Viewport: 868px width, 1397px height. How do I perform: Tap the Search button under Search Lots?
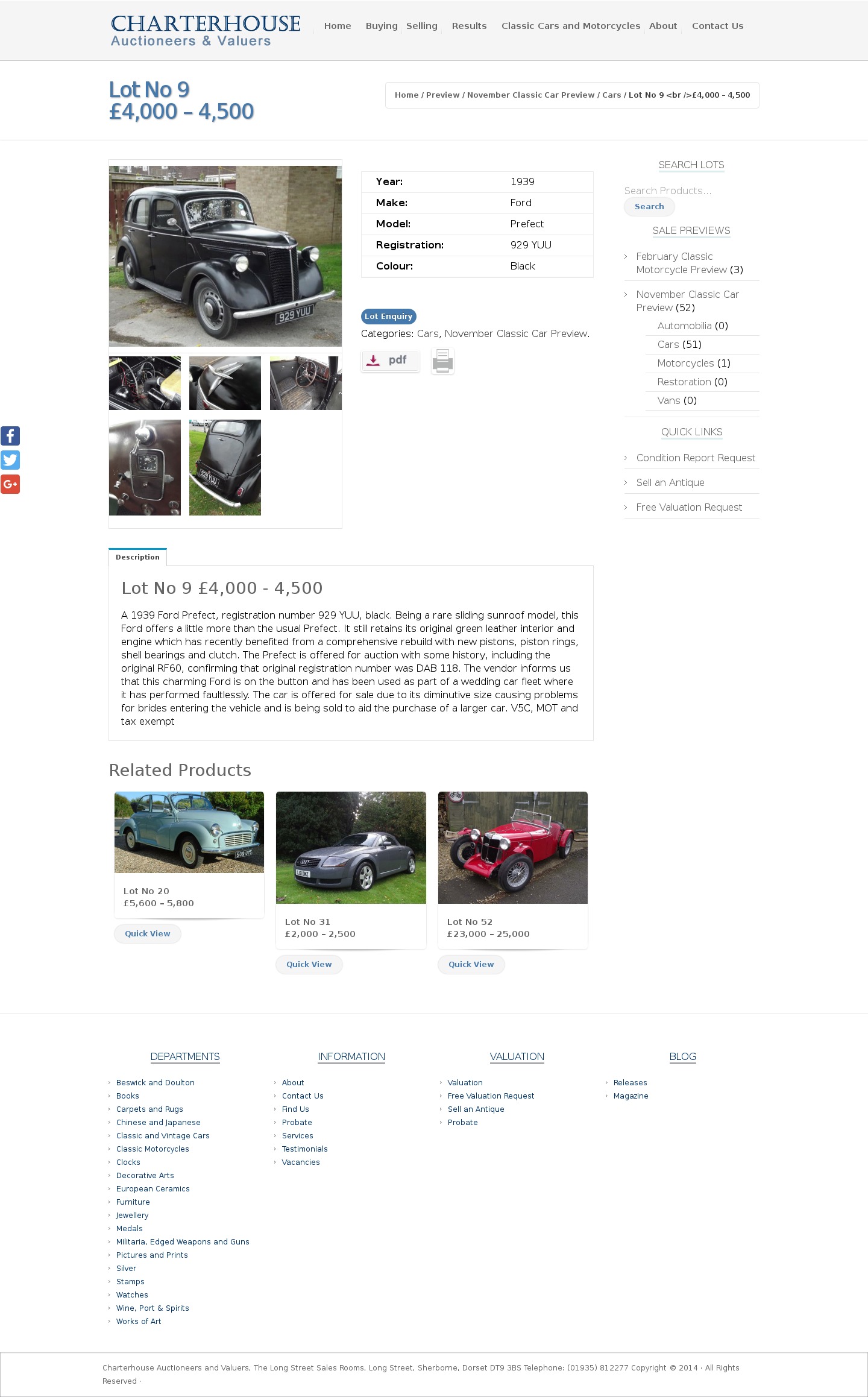tap(649, 207)
